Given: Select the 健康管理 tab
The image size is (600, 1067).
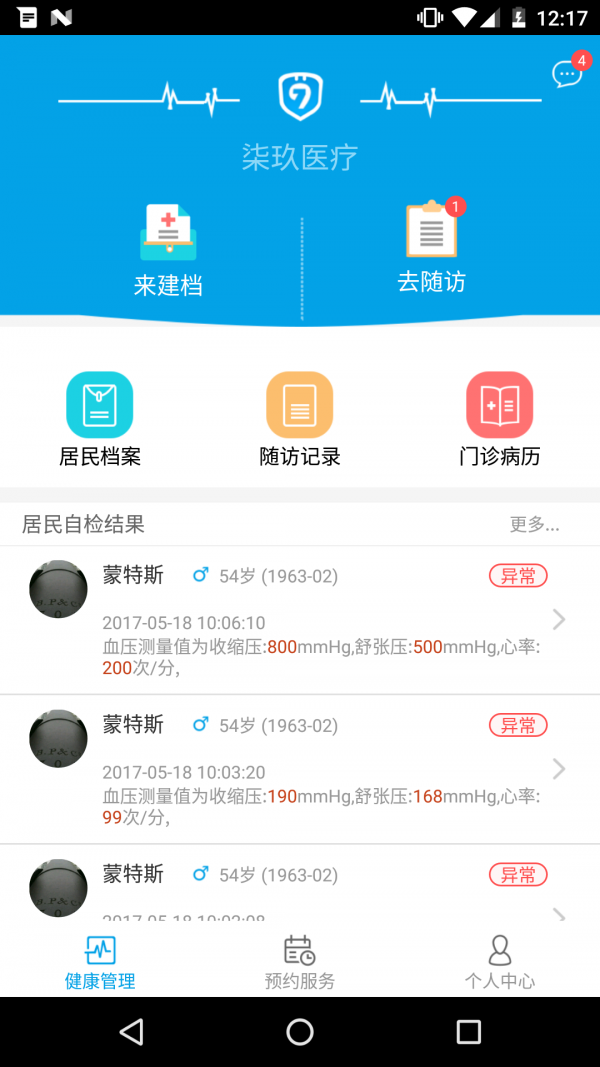Looking at the screenshot, I should coord(100,963).
